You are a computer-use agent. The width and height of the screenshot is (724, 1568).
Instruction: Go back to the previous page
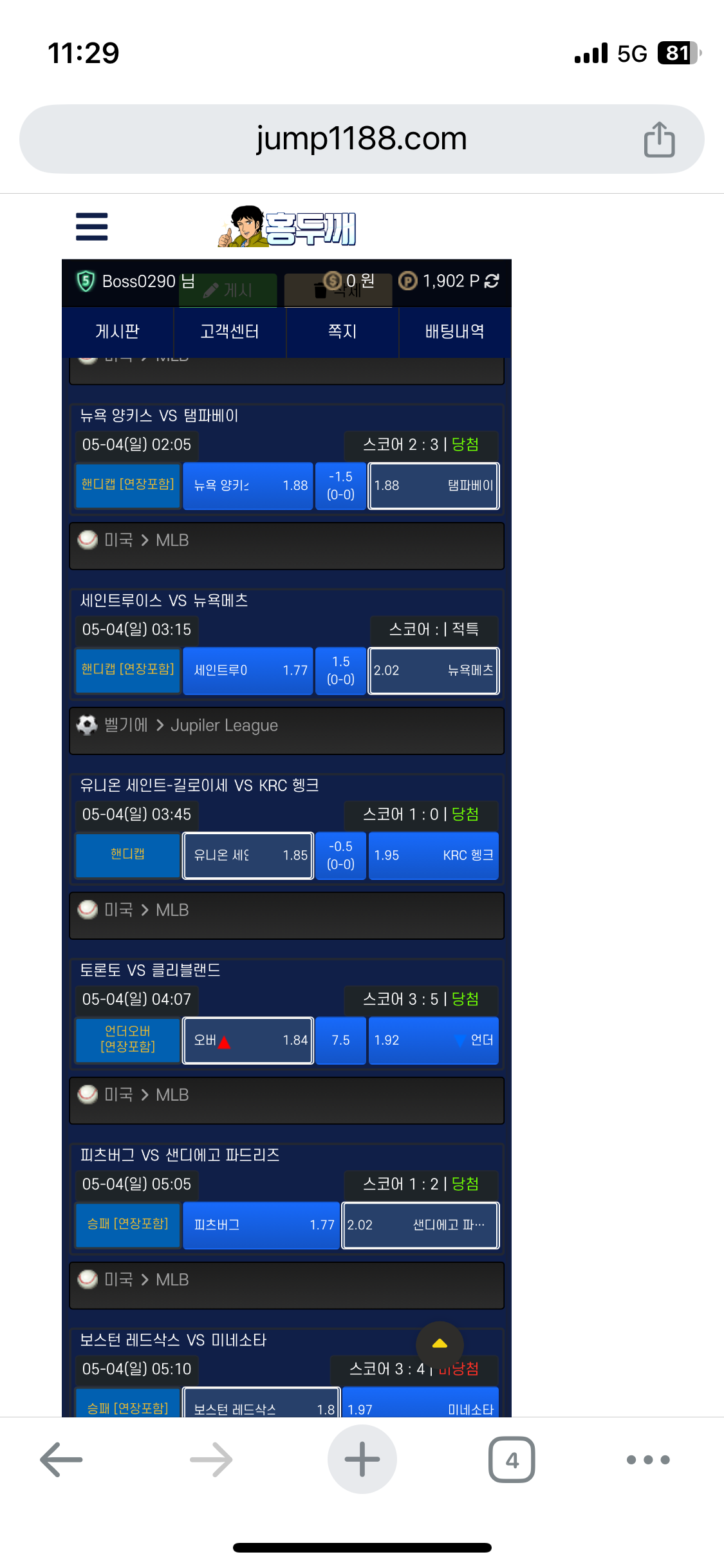click(x=62, y=1460)
